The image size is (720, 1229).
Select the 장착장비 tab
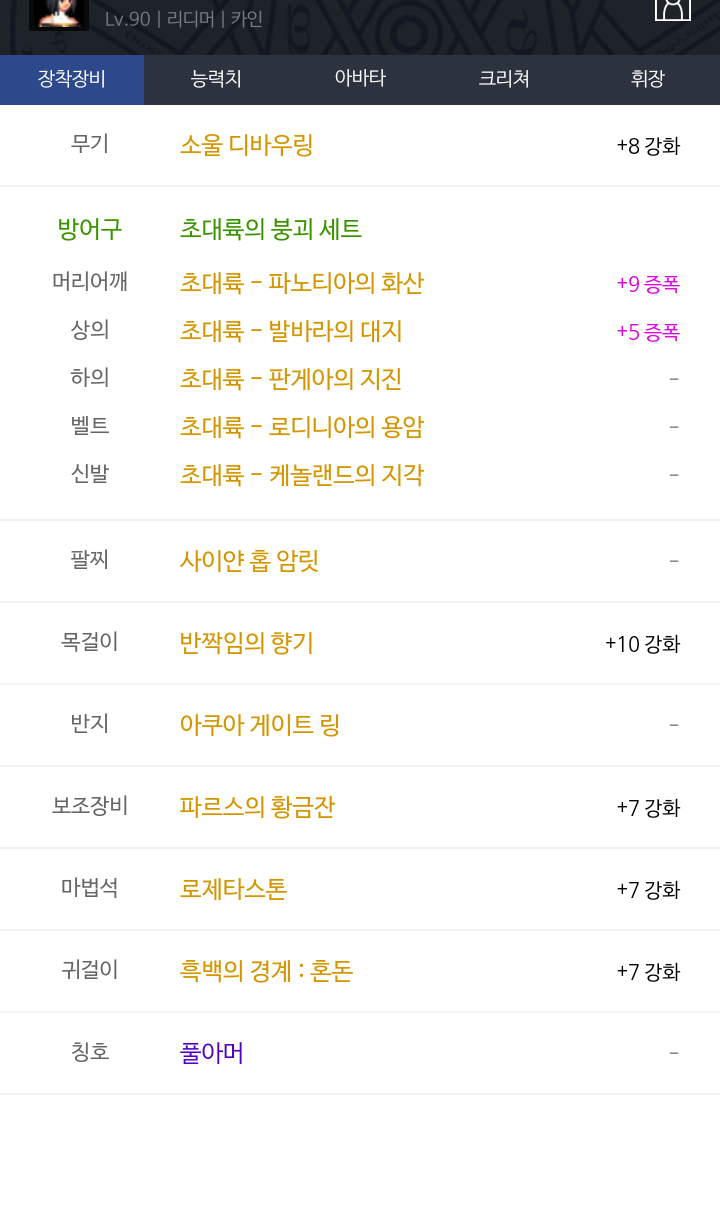pyautogui.click(x=72, y=79)
